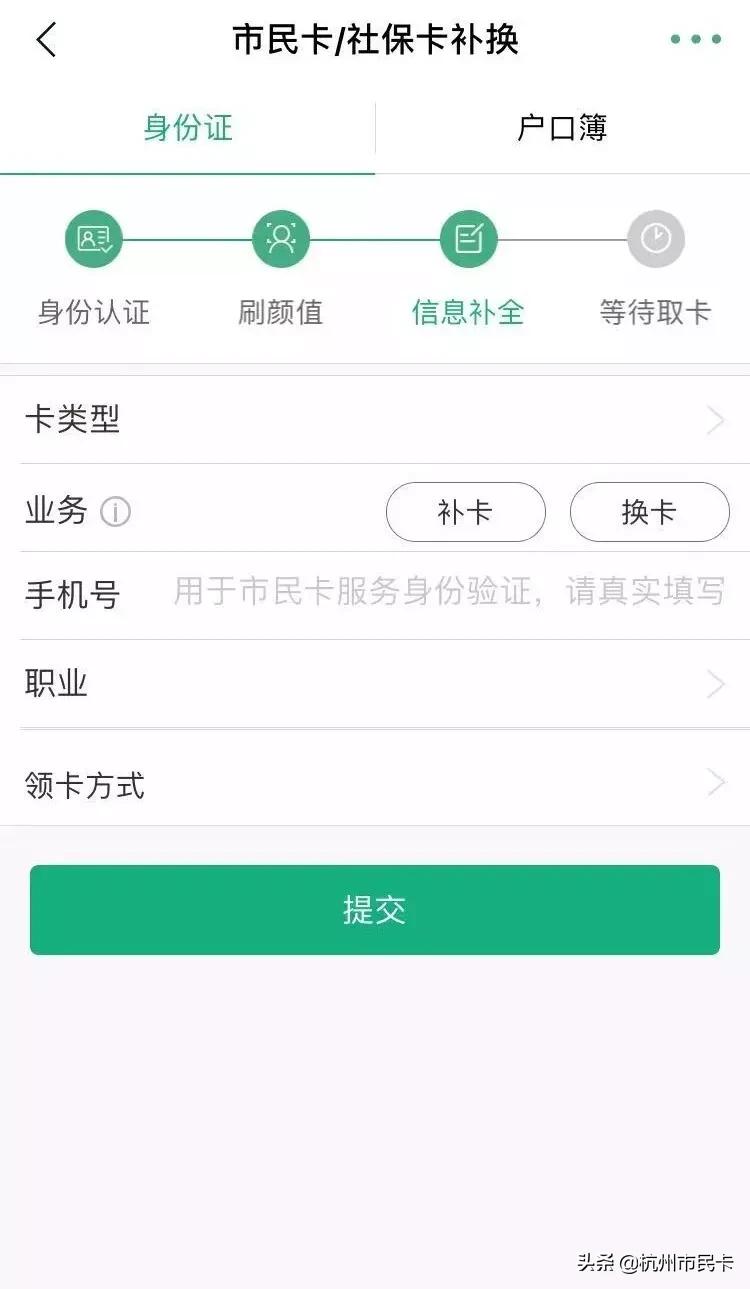This screenshot has width=750, height=1289.
Task: Tap the back arrow at top left
Action: pos(47,41)
